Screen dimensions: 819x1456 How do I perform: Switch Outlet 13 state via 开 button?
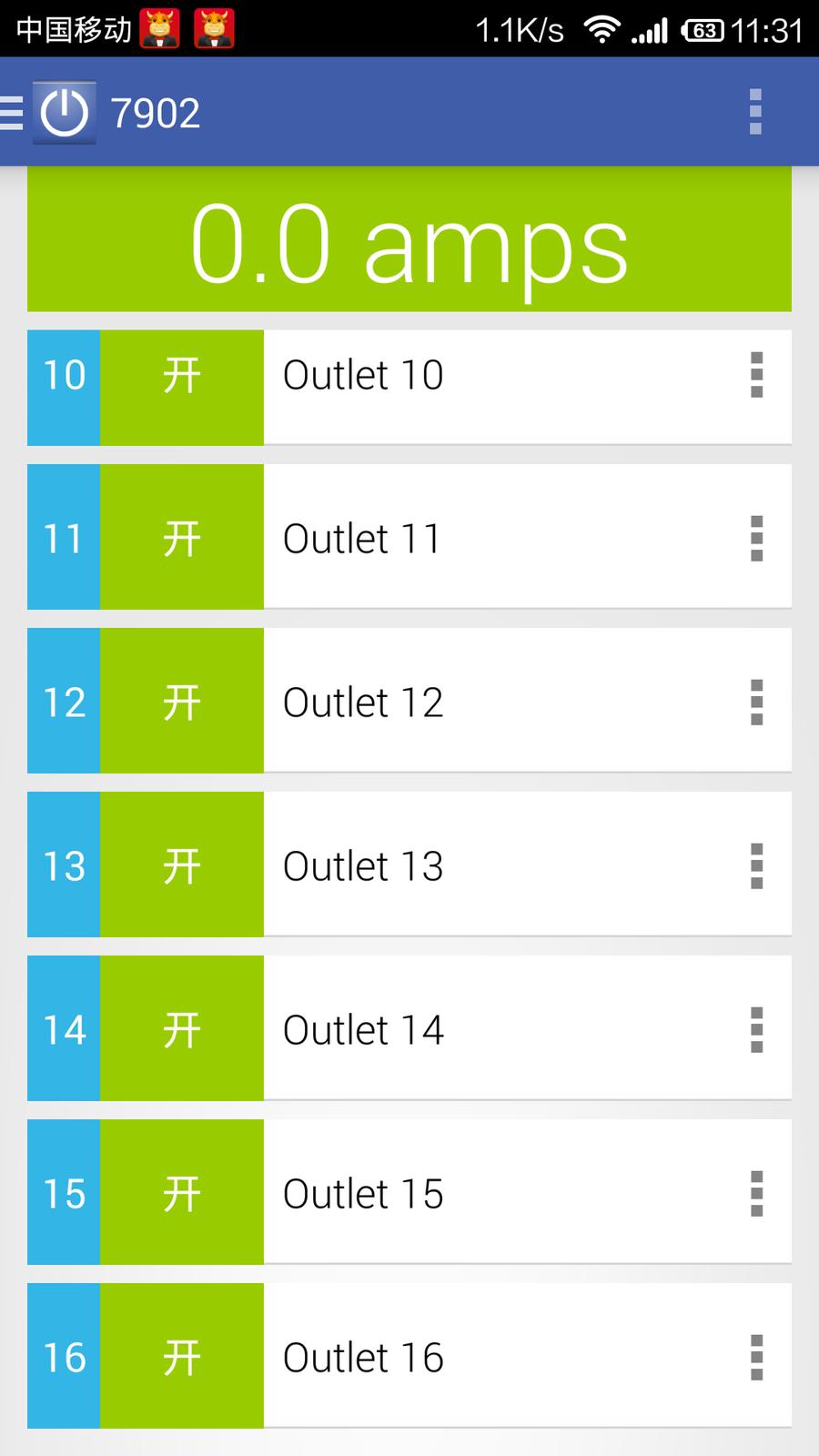182,865
